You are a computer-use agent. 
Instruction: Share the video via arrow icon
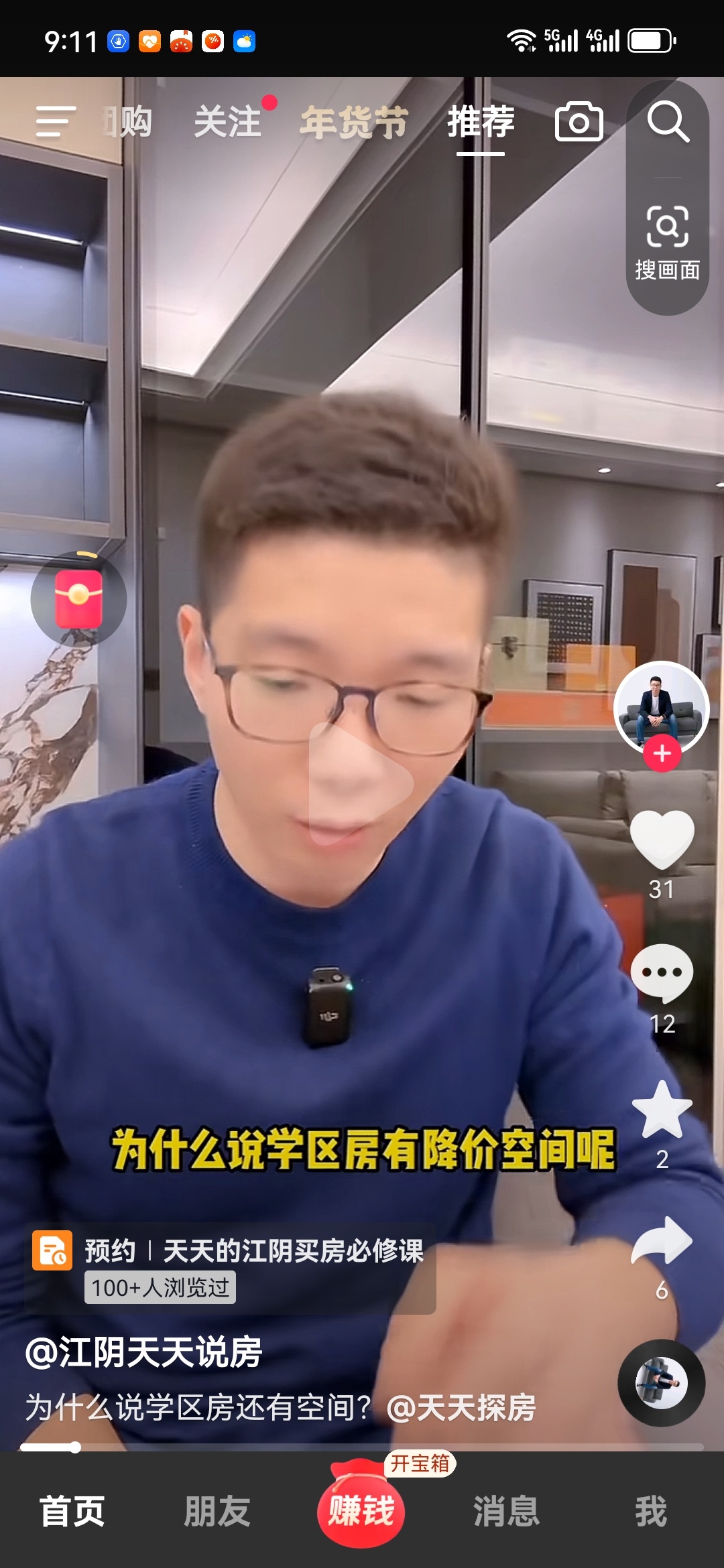click(662, 1241)
